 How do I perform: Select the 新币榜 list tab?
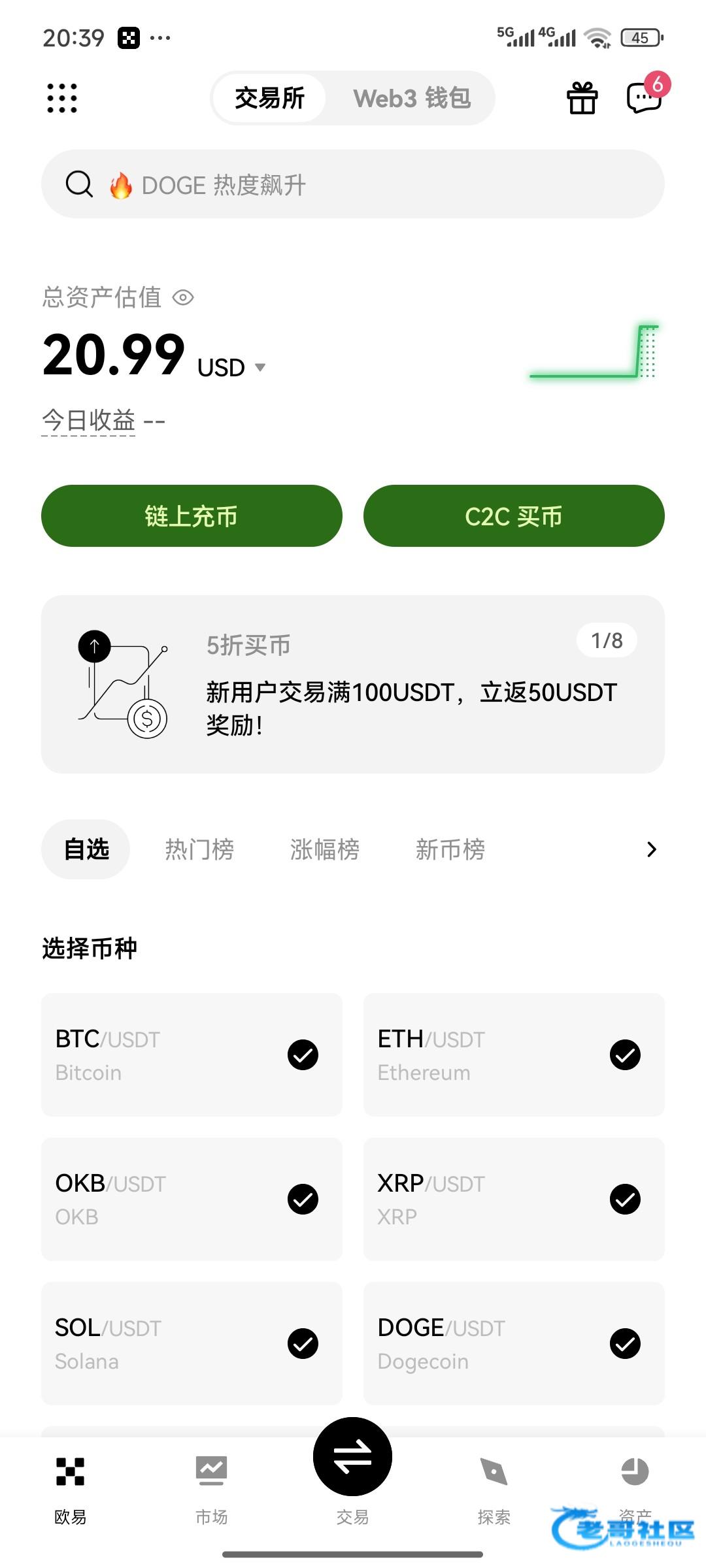(x=450, y=849)
